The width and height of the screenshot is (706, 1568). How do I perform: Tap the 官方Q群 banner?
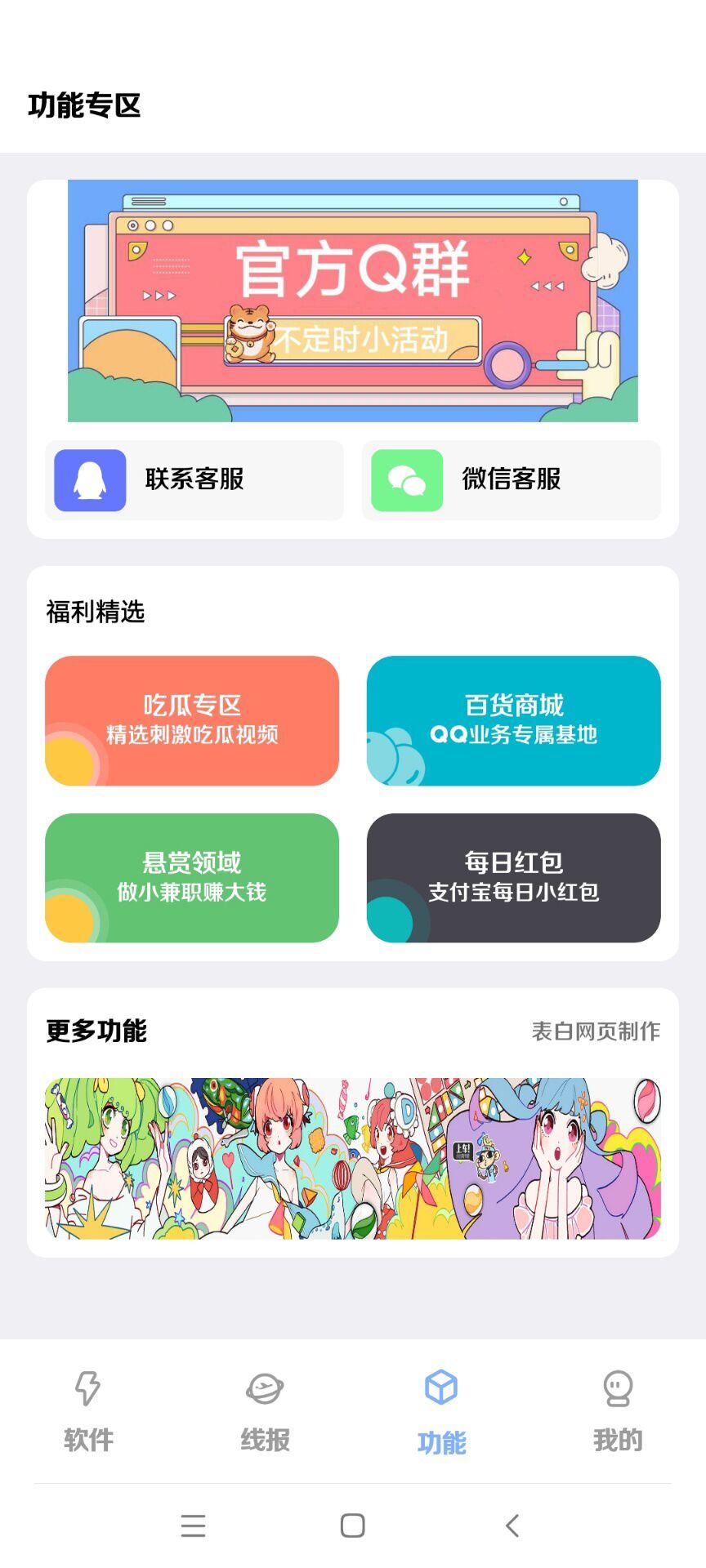coord(353,302)
